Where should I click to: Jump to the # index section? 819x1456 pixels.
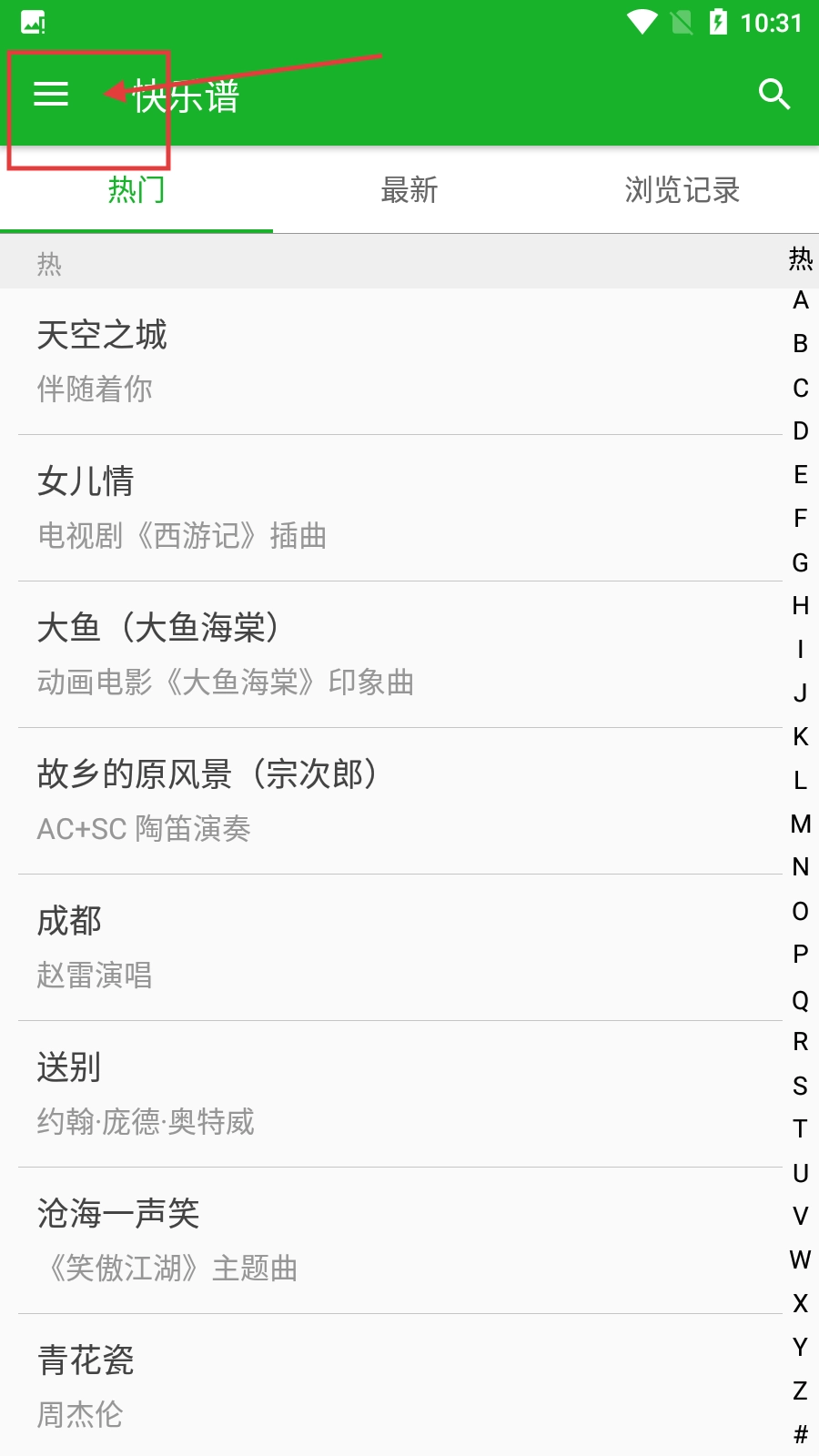[801, 1435]
